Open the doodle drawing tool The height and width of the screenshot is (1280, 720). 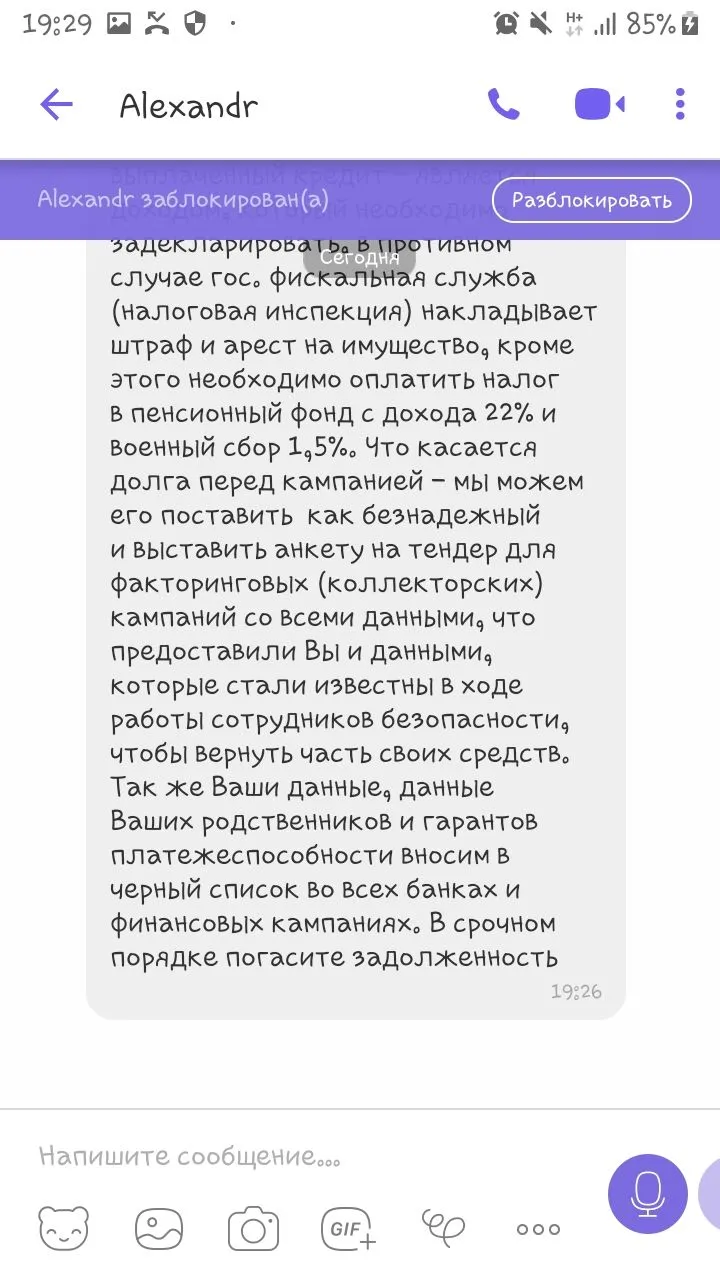pos(443,1227)
